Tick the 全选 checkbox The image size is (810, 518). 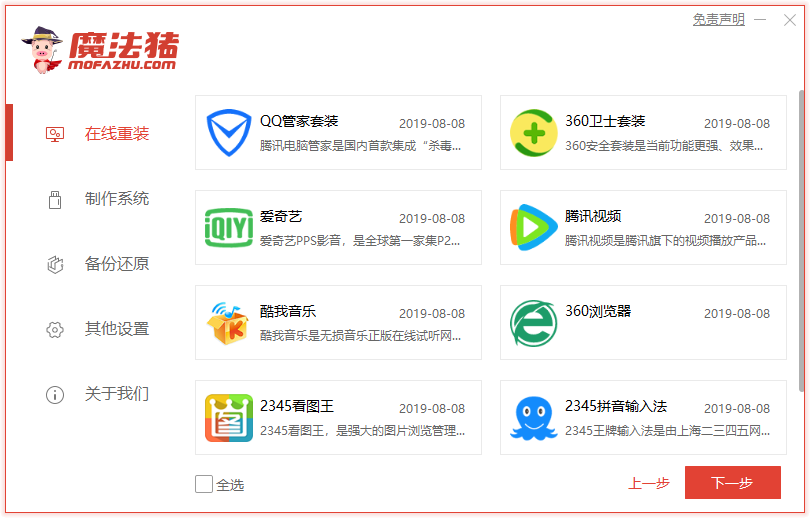[x=204, y=484]
